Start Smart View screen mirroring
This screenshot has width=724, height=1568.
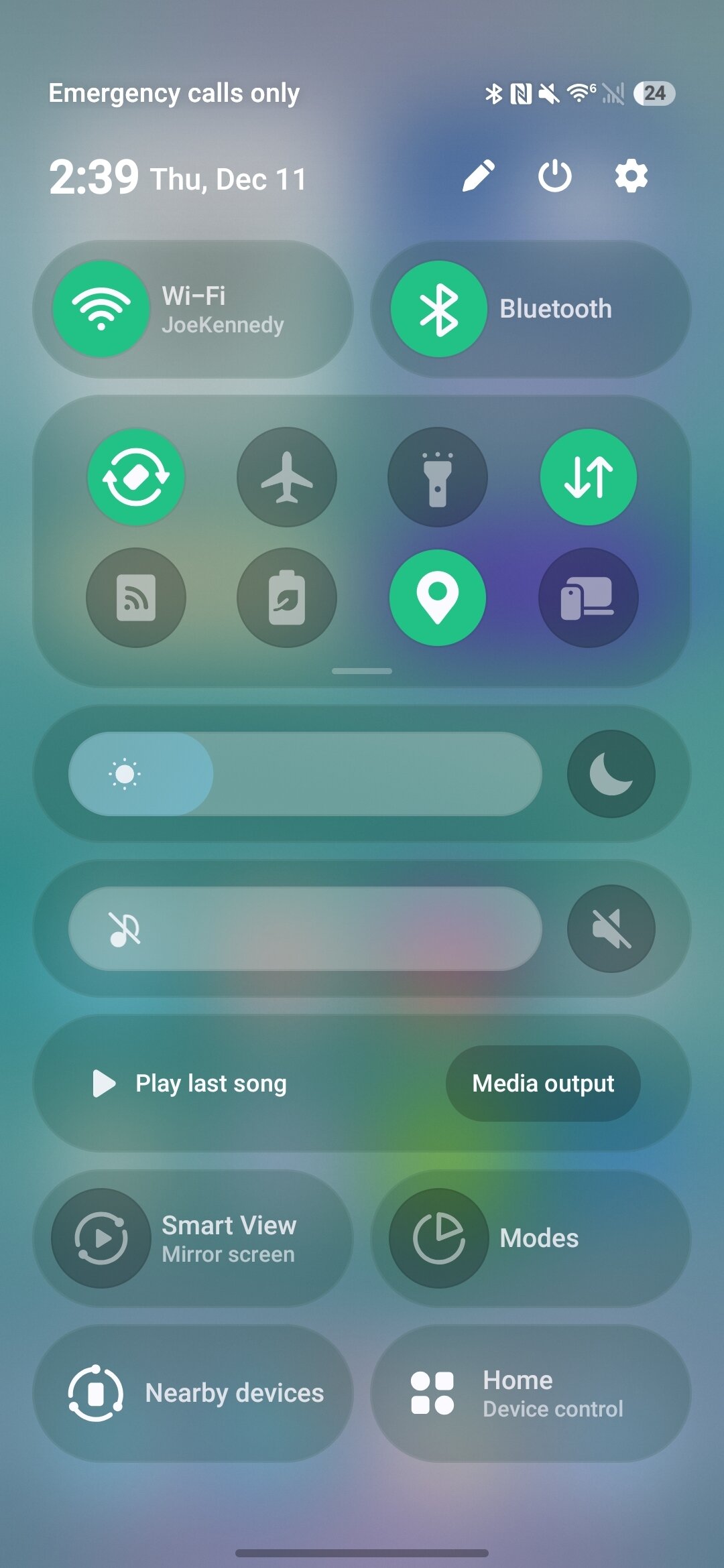point(193,1238)
